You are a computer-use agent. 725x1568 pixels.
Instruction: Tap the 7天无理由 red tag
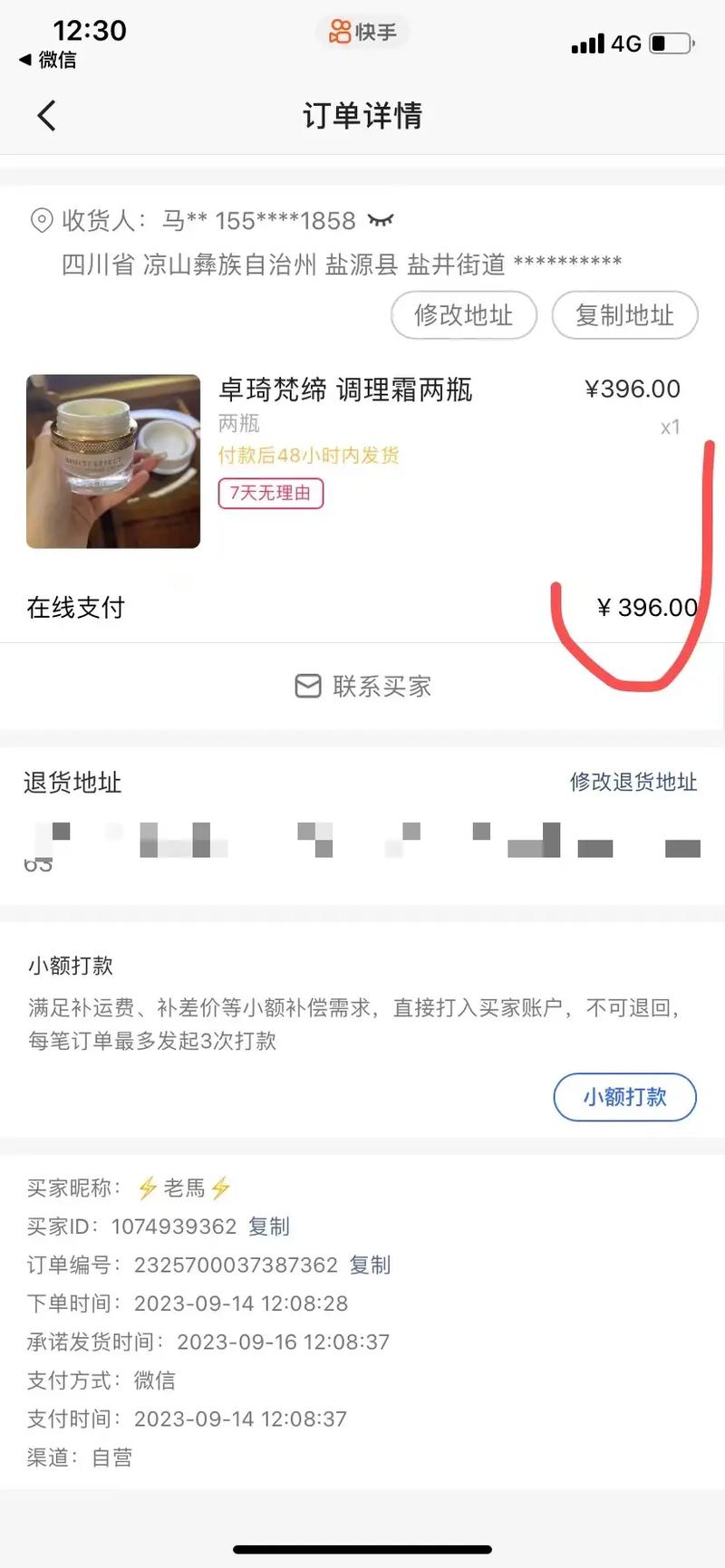(270, 494)
